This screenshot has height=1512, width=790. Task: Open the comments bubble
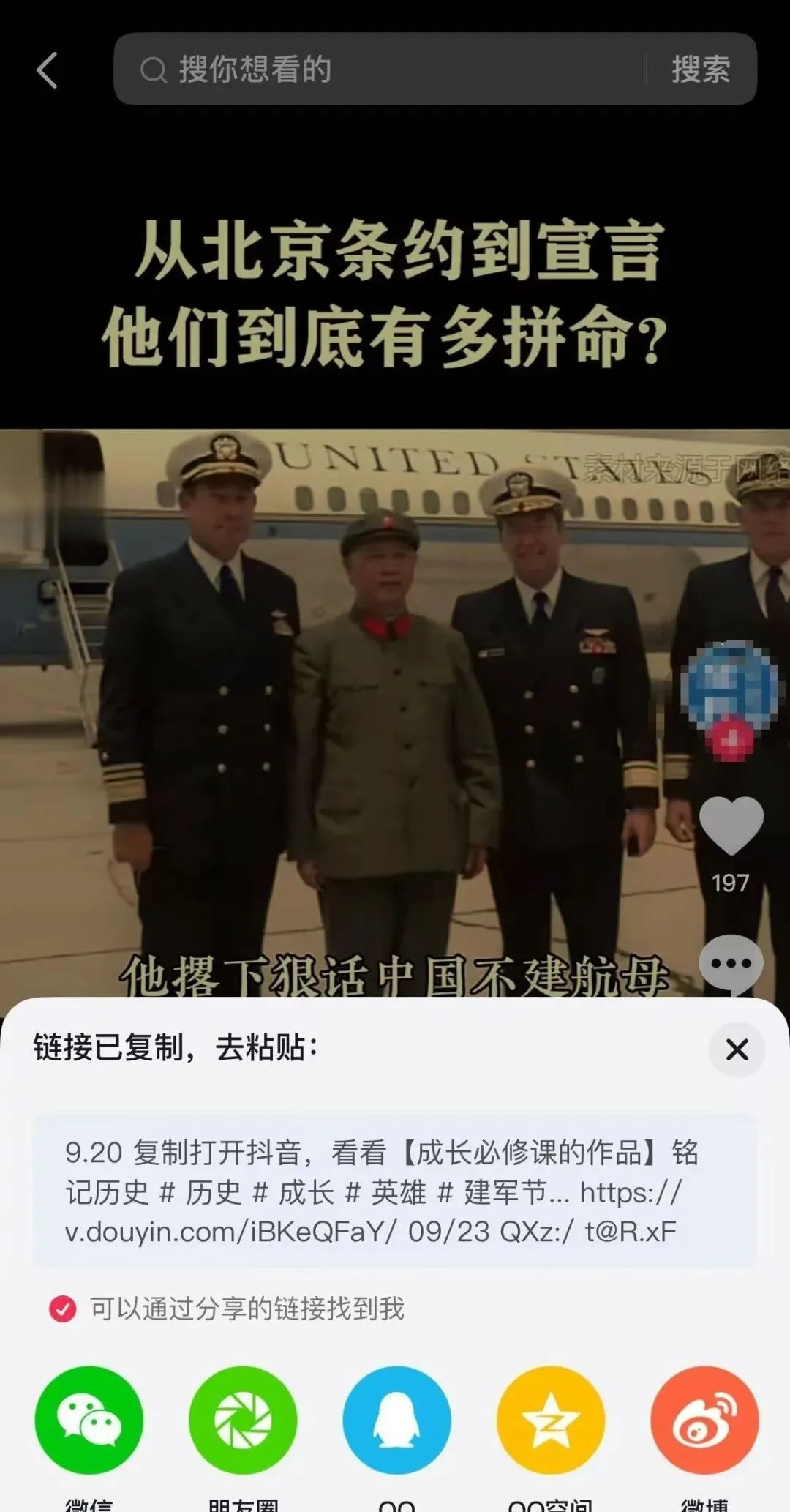pos(731,963)
